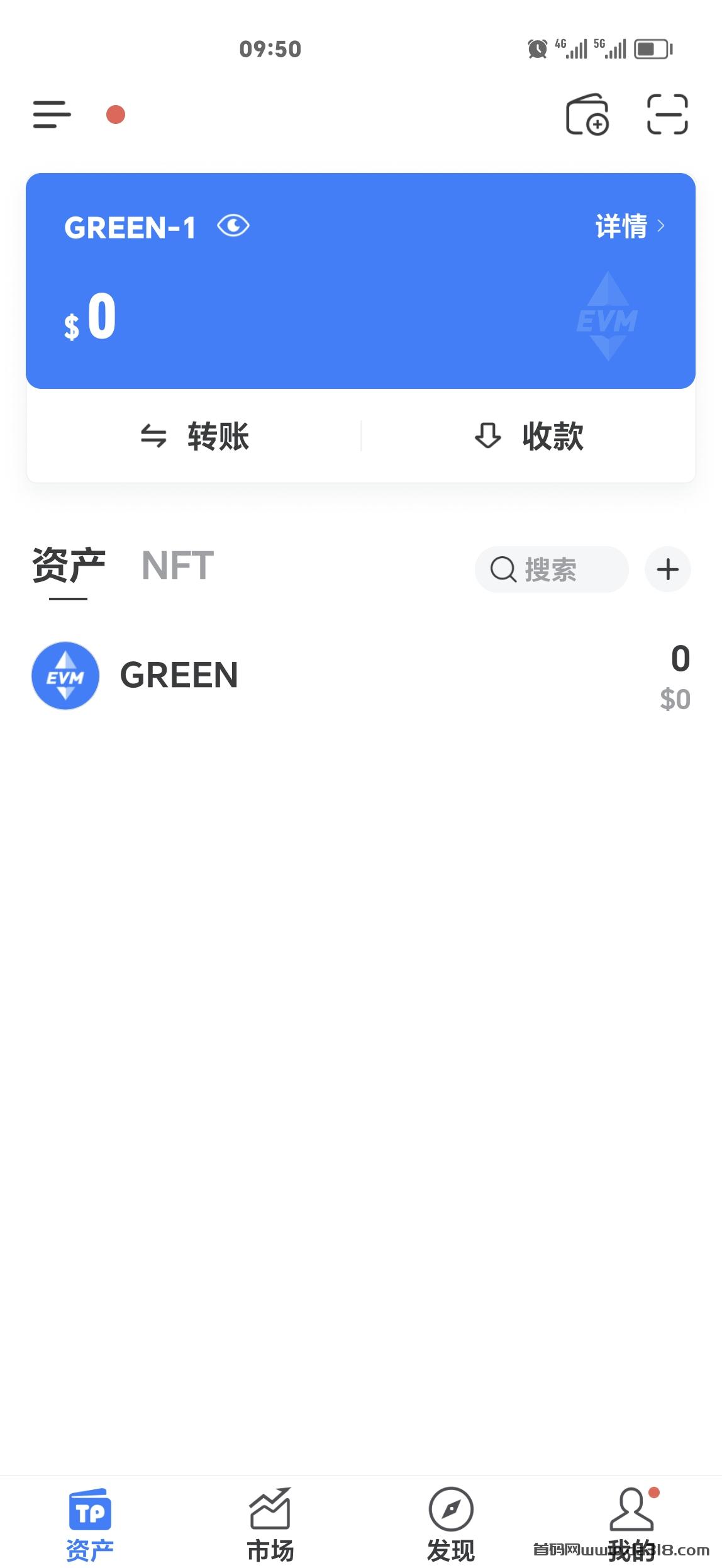Switch to the NFT tab
722x1568 pixels.
pyautogui.click(x=178, y=565)
